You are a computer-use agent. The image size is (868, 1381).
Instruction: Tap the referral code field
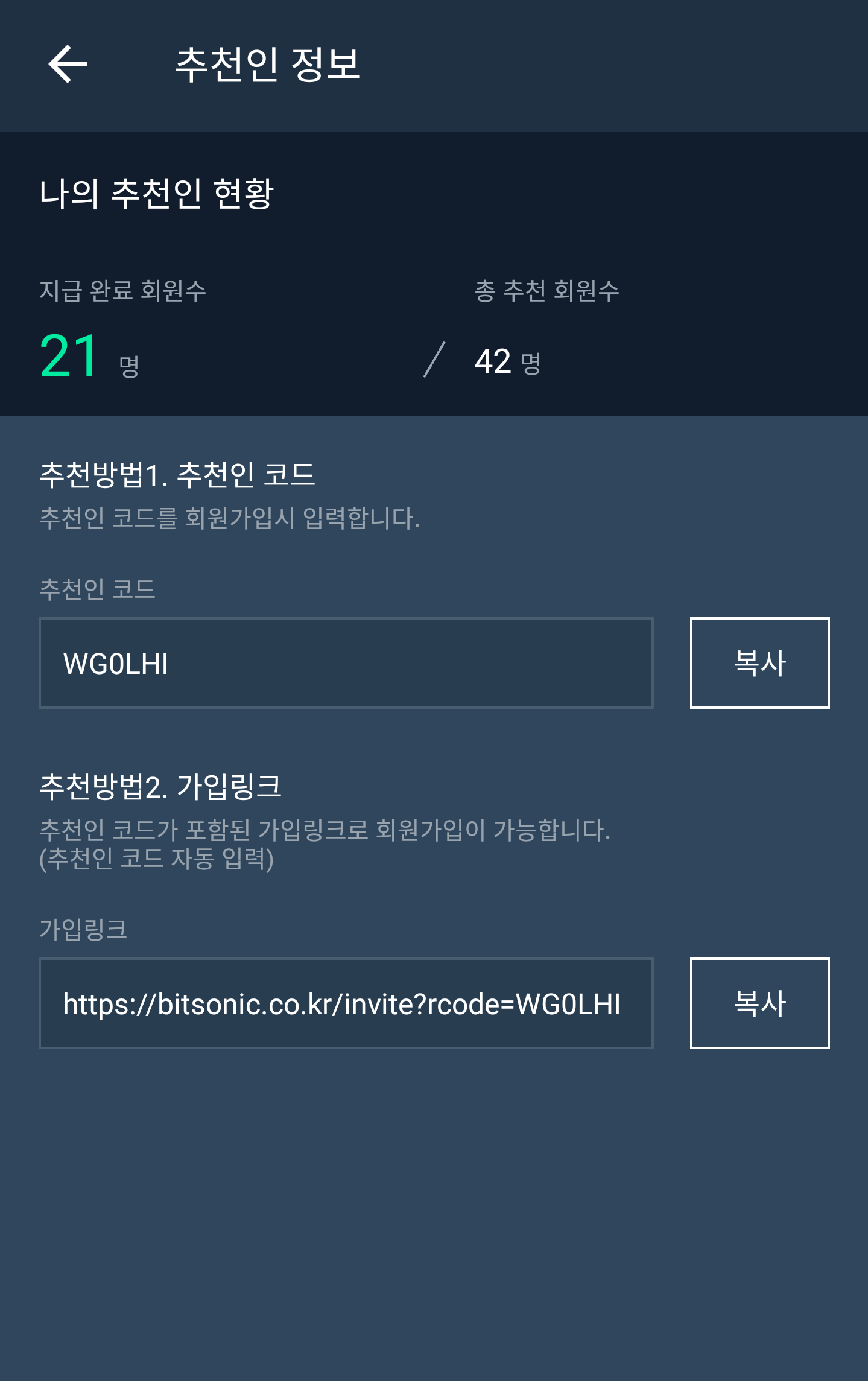click(346, 662)
